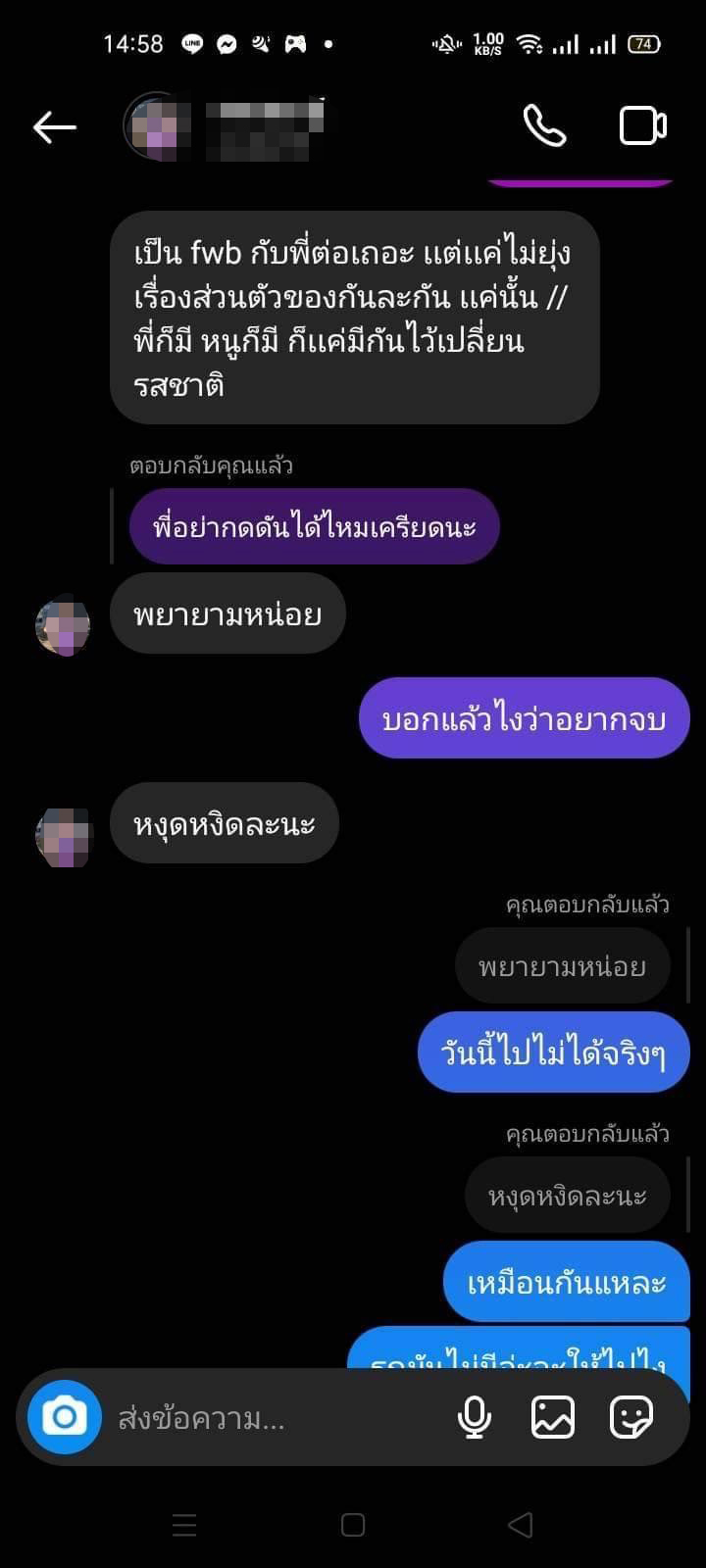Open the contact's profile from the header
The width and height of the screenshot is (706, 1568).
pos(225,126)
